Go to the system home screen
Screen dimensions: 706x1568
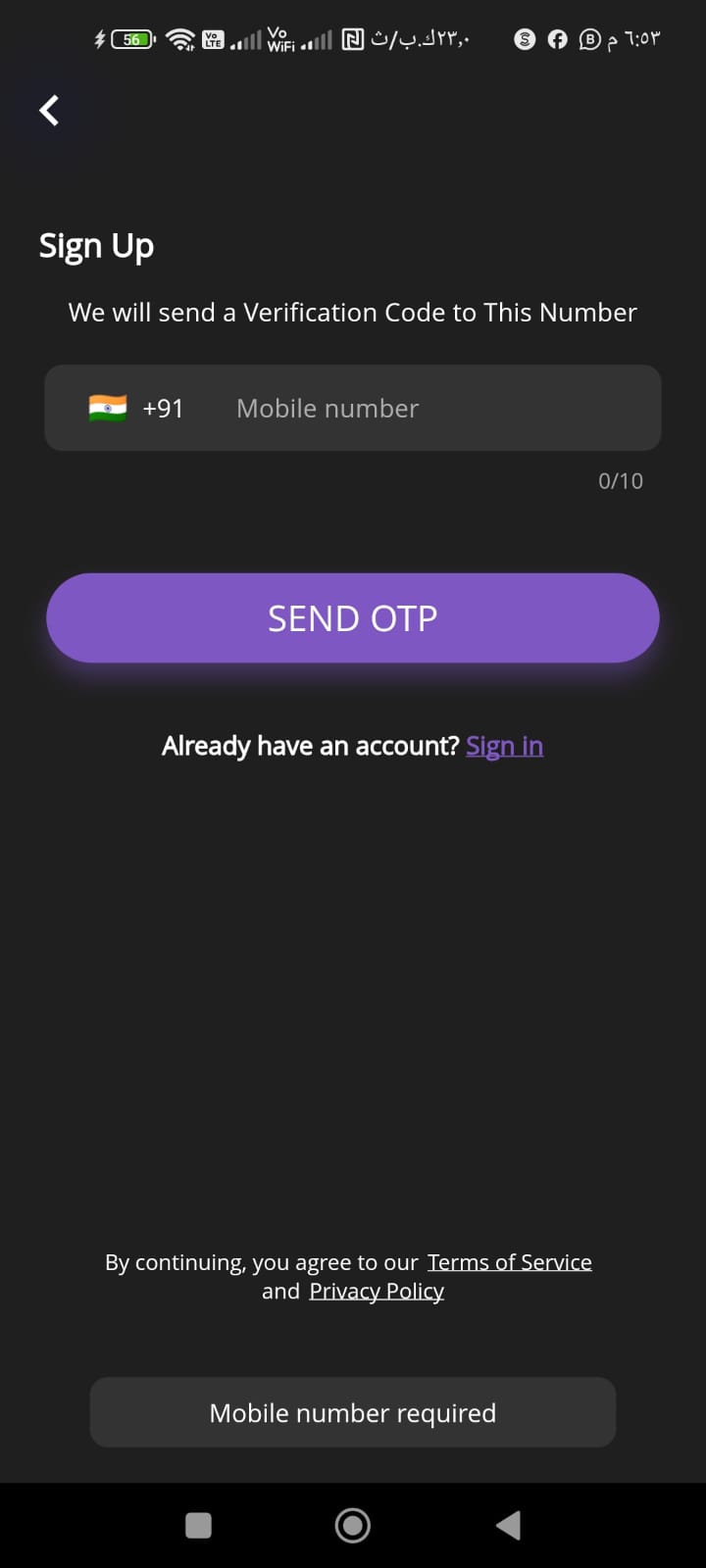coord(353,1525)
